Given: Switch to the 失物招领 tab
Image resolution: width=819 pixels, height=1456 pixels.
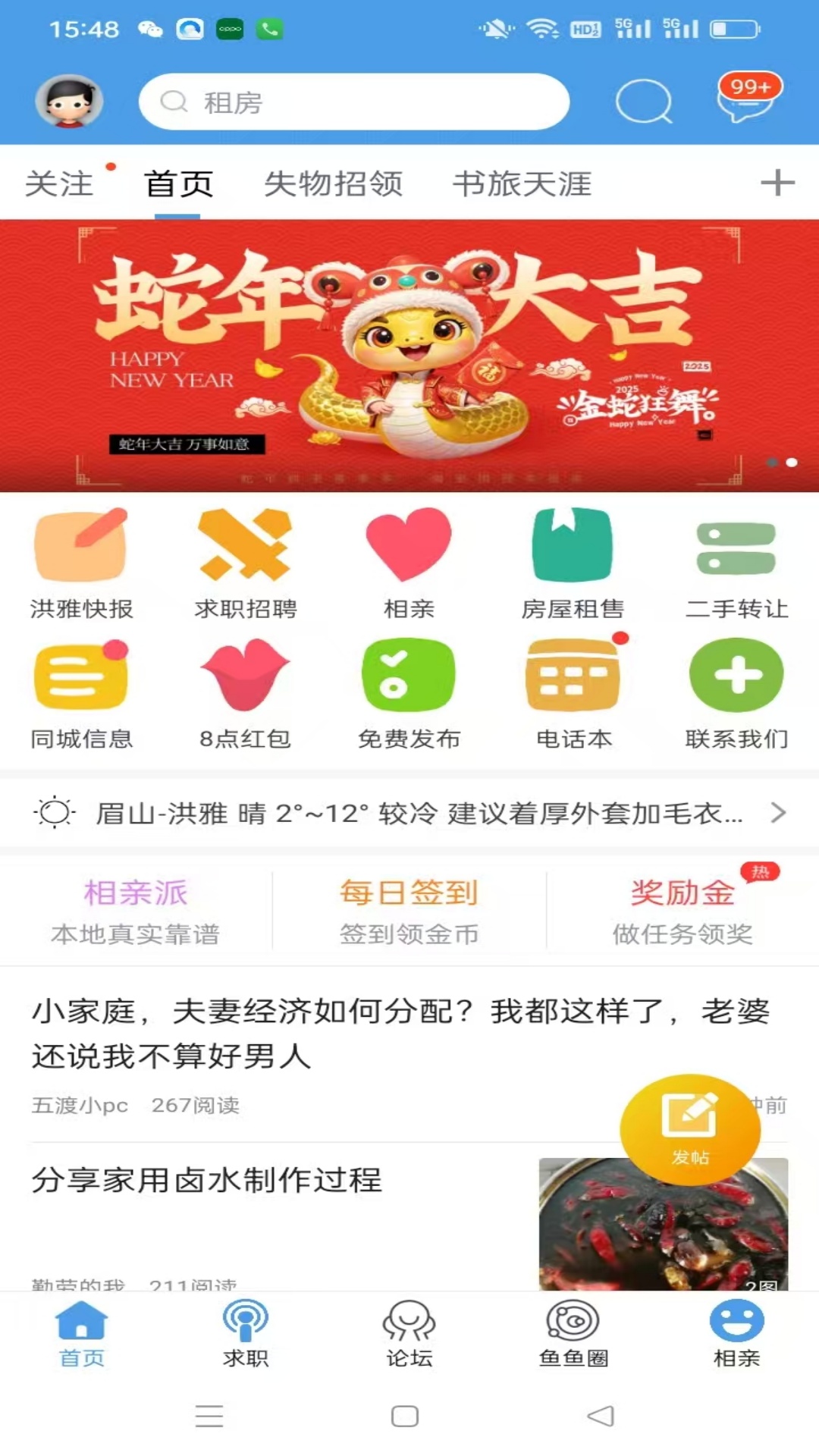Looking at the screenshot, I should pyautogui.click(x=333, y=184).
